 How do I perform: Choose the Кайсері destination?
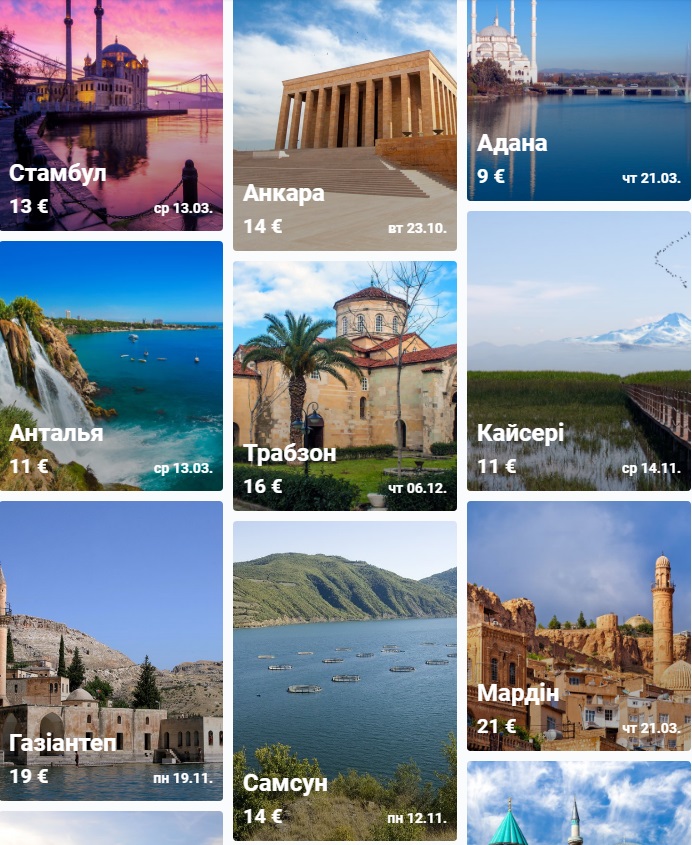pos(579,350)
